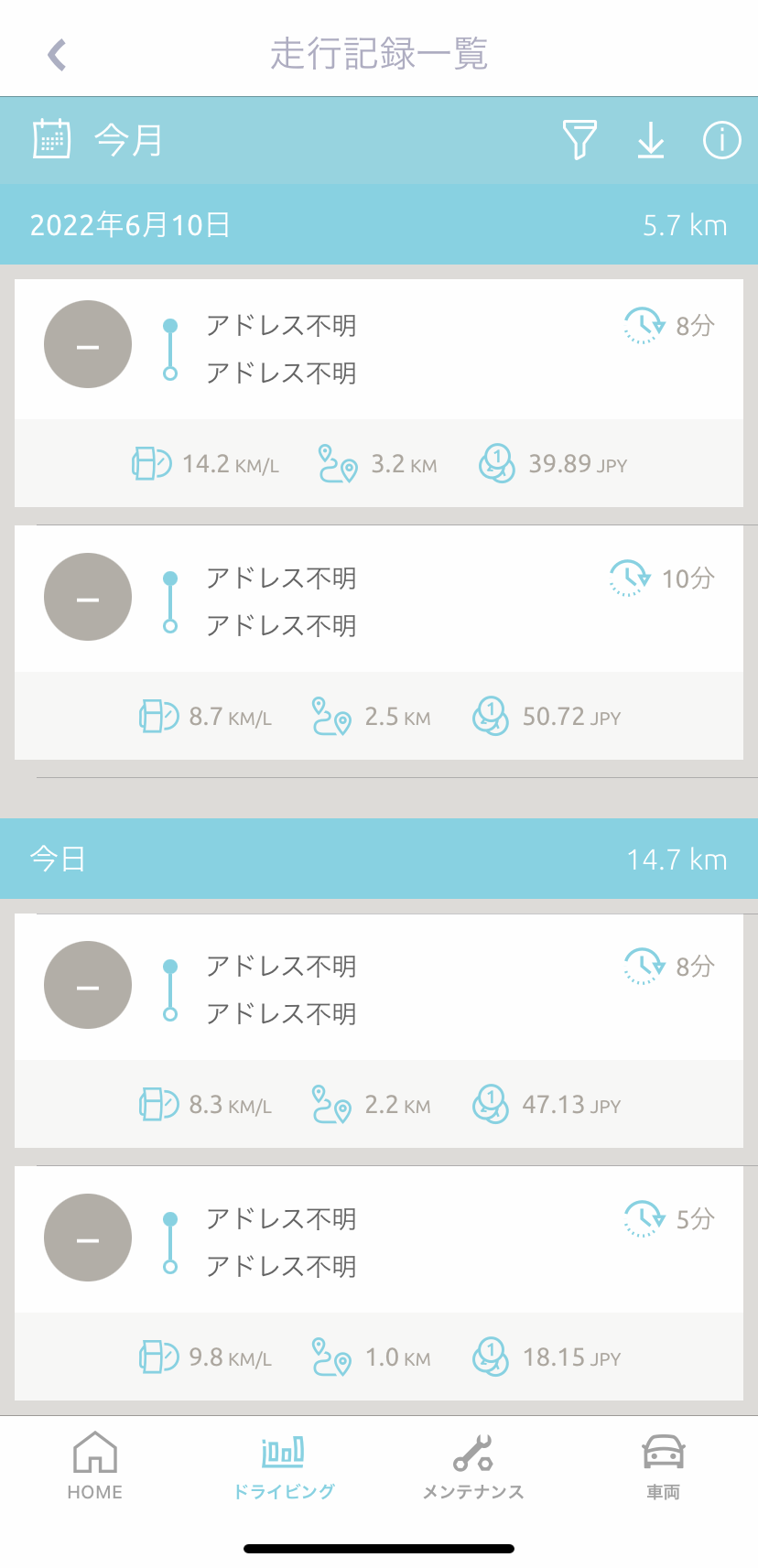Switch to the メンテナンス tab
Screen dimensions: 758x1568
pyautogui.click(x=473, y=1465)
